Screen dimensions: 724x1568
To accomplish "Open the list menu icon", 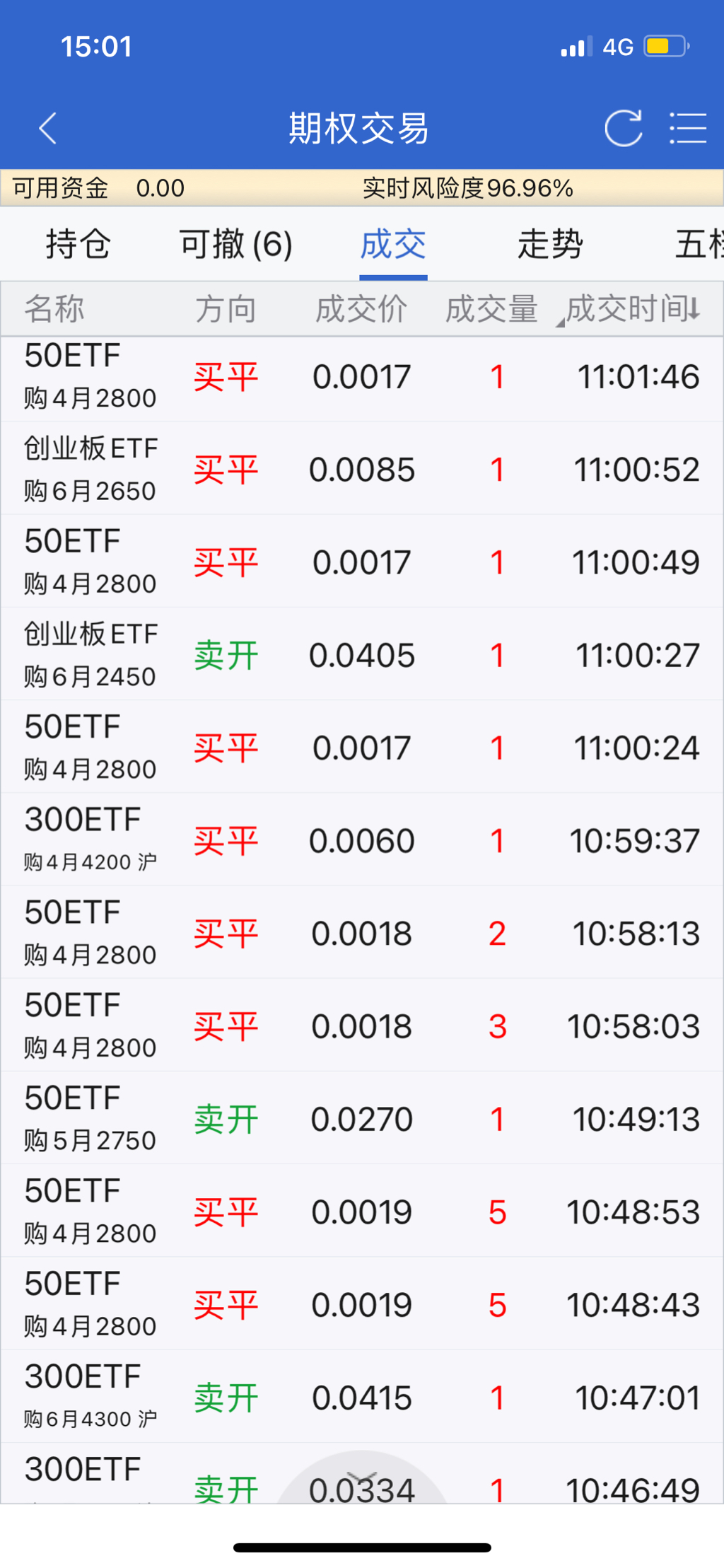I will (x=688, y=128).
